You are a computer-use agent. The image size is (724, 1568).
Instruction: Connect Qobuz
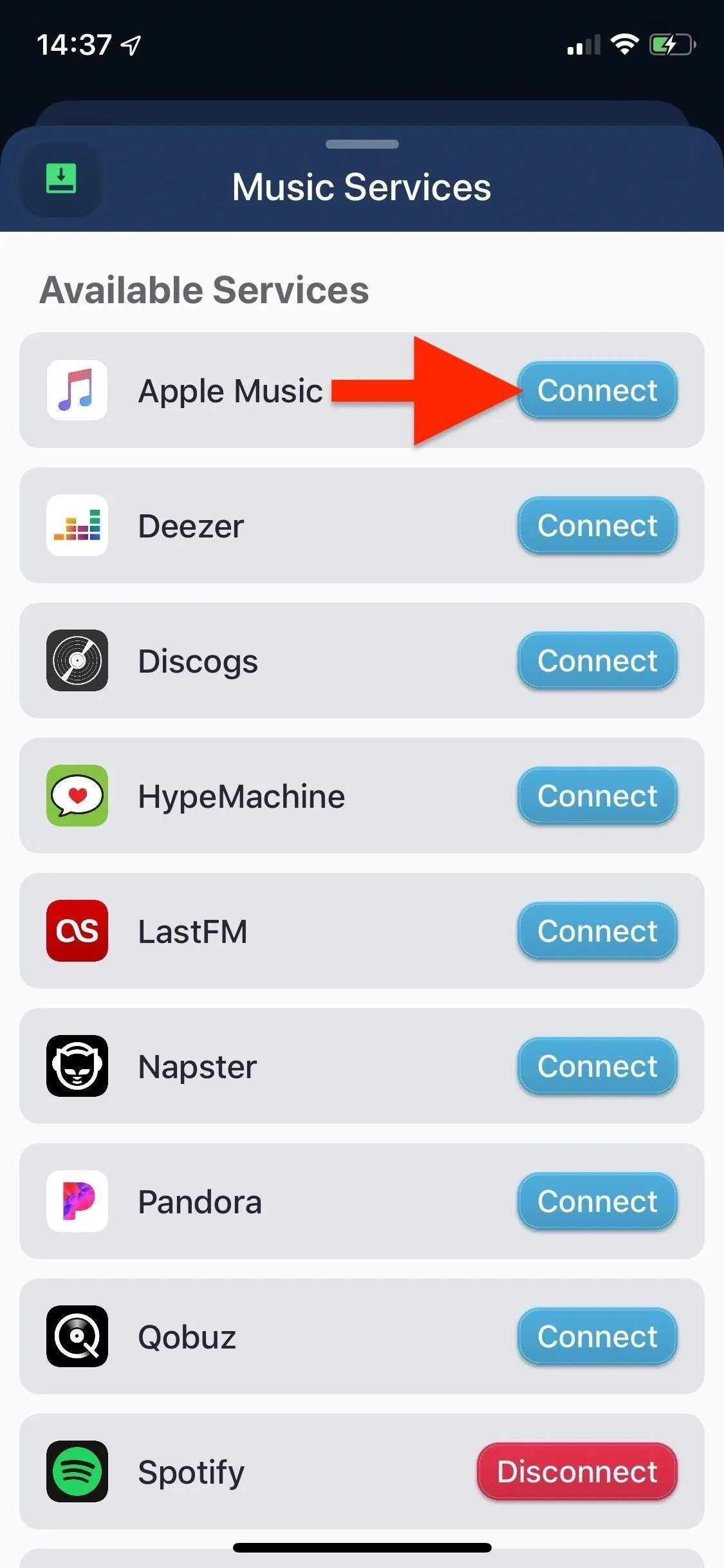[597, 1336]
